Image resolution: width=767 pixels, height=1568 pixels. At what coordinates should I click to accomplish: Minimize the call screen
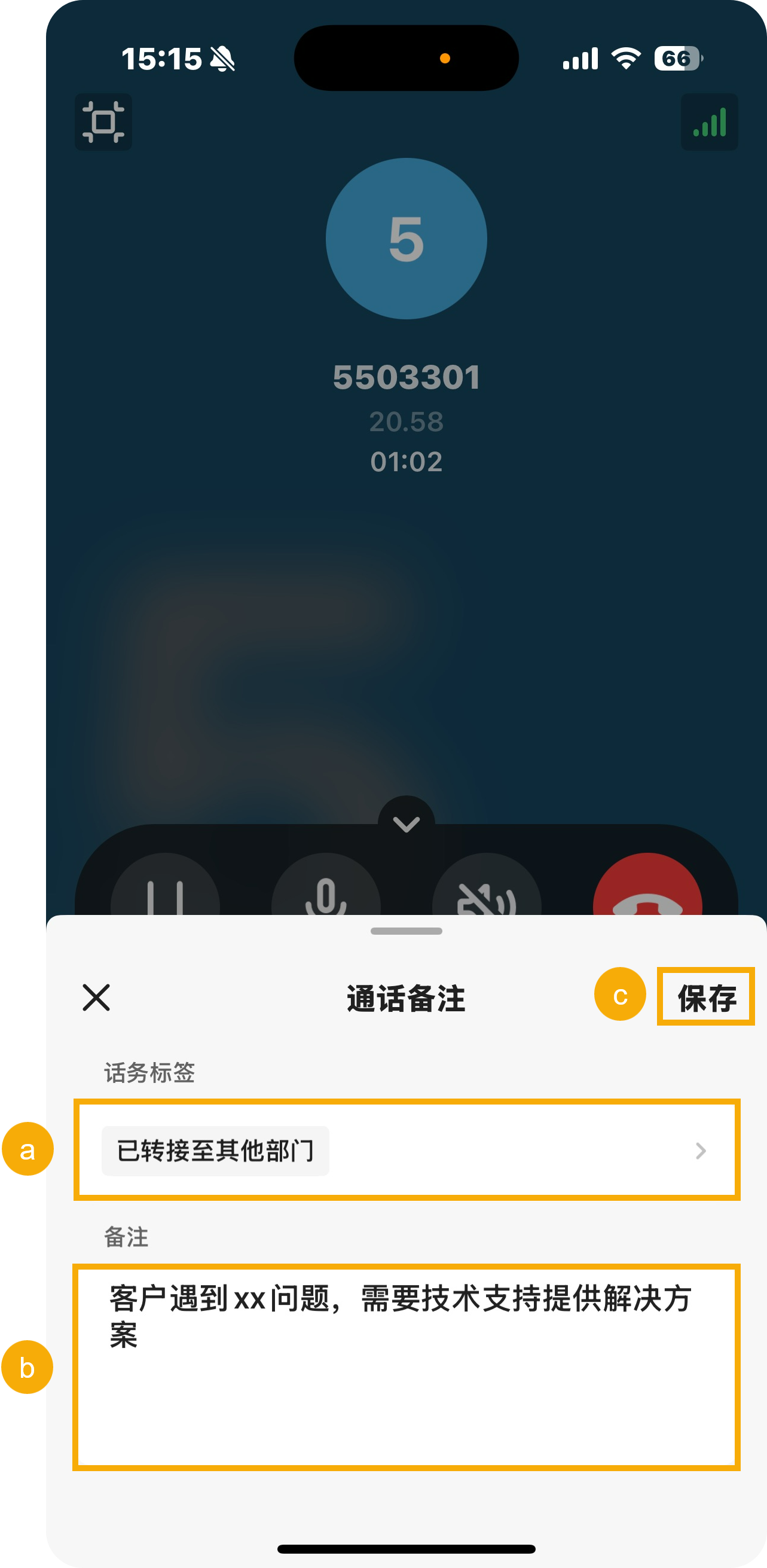click(x=103, y=122)
